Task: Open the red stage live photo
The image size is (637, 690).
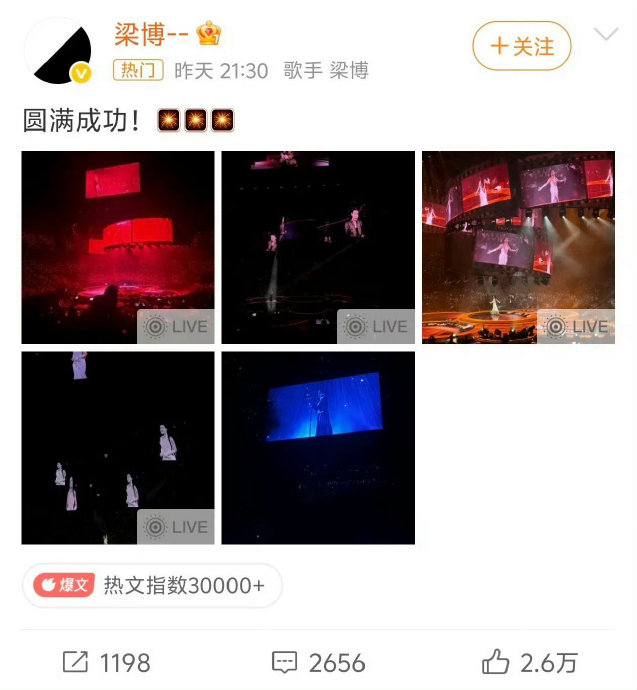Action: click(118, 247)
